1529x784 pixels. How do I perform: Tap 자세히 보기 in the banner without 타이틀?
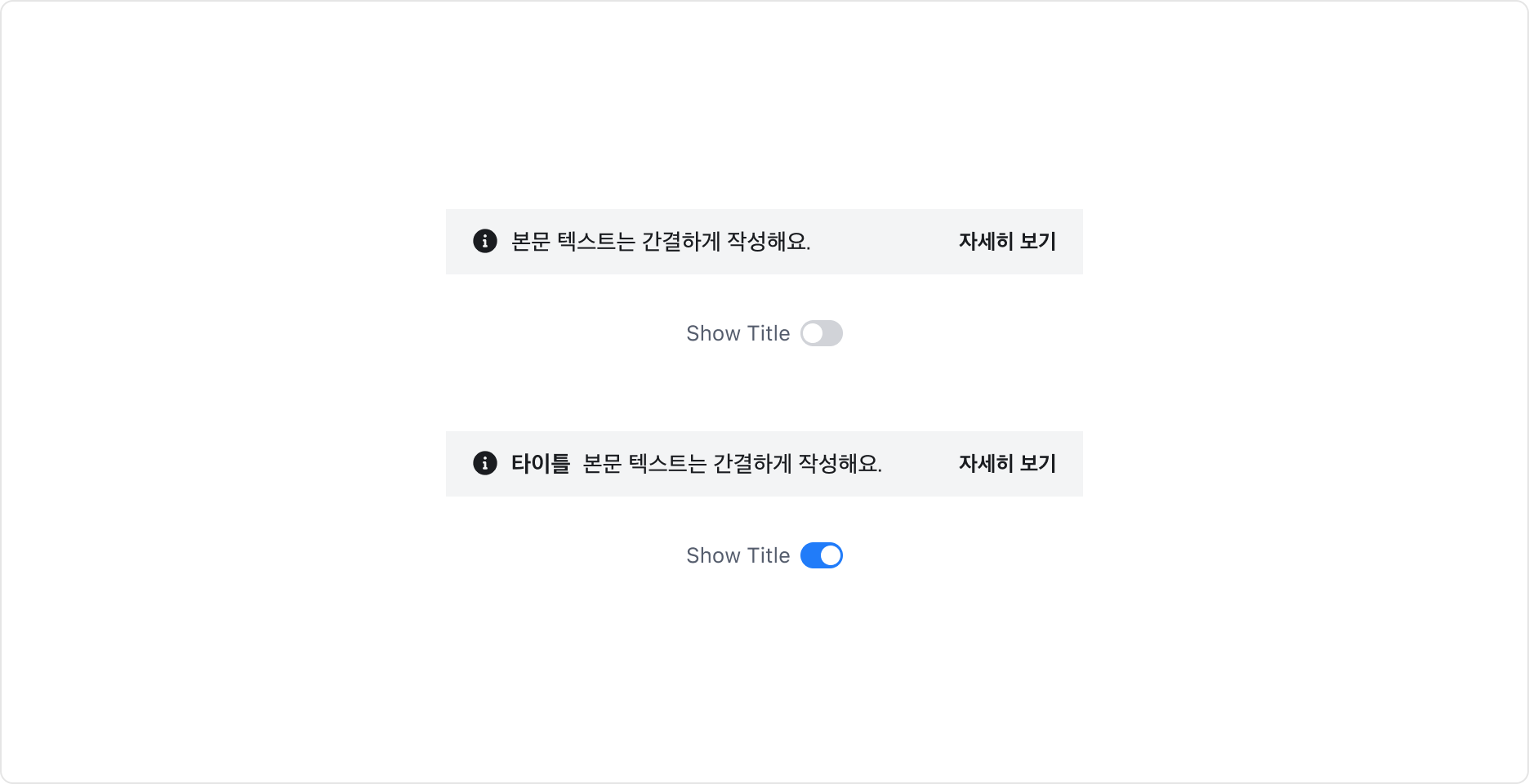[x=1006, y=242]
